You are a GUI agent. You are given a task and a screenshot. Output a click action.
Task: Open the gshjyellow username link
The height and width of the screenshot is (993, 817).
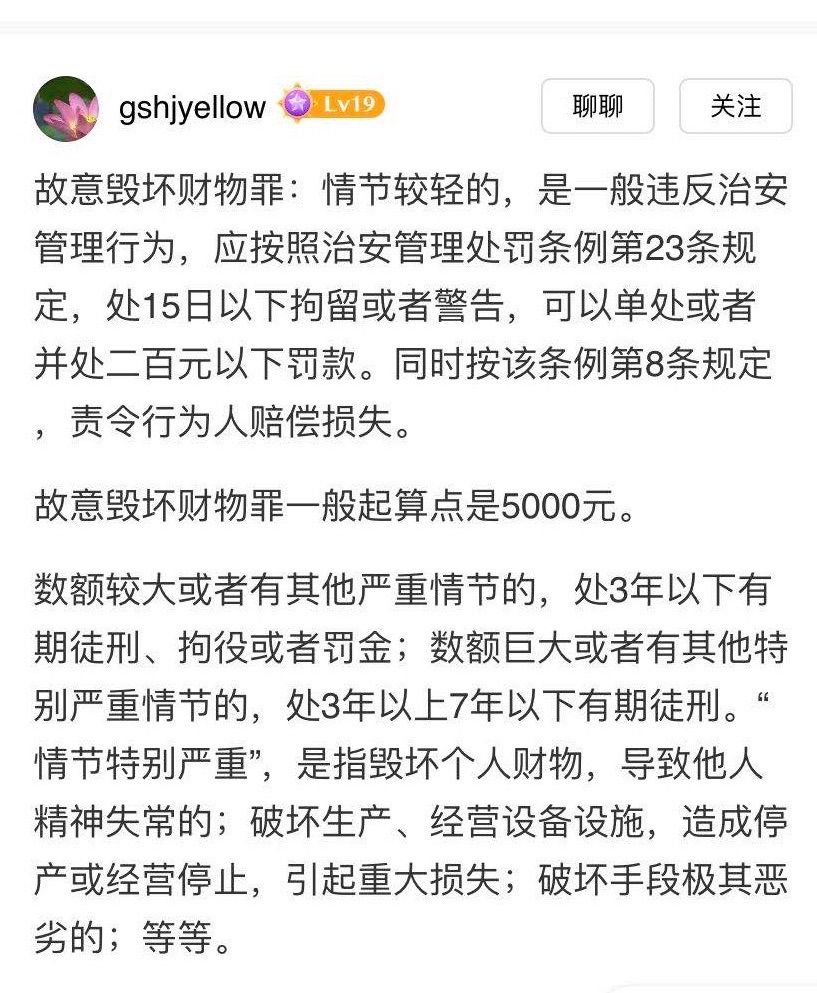[192, 108]
